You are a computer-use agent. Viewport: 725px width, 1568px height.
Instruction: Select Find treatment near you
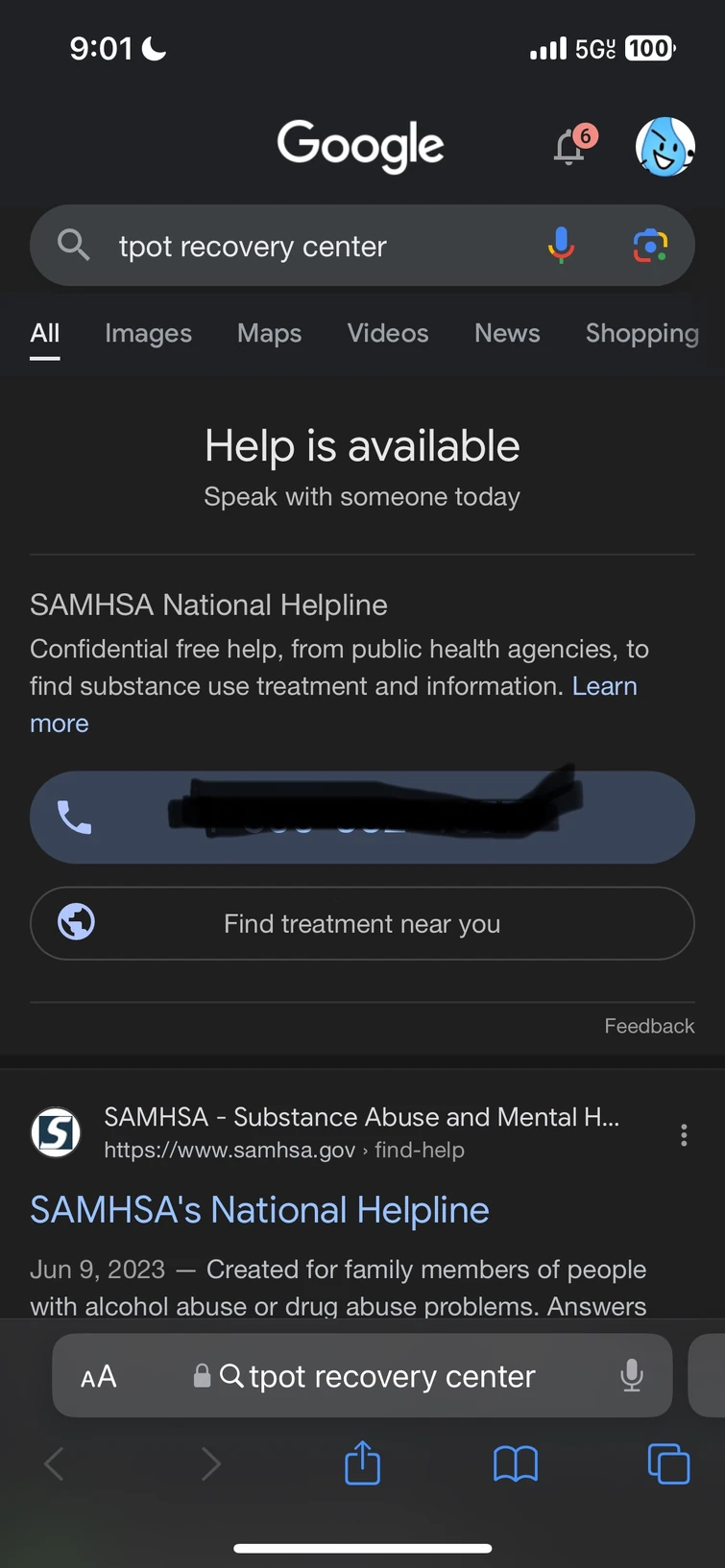point(362,923)
